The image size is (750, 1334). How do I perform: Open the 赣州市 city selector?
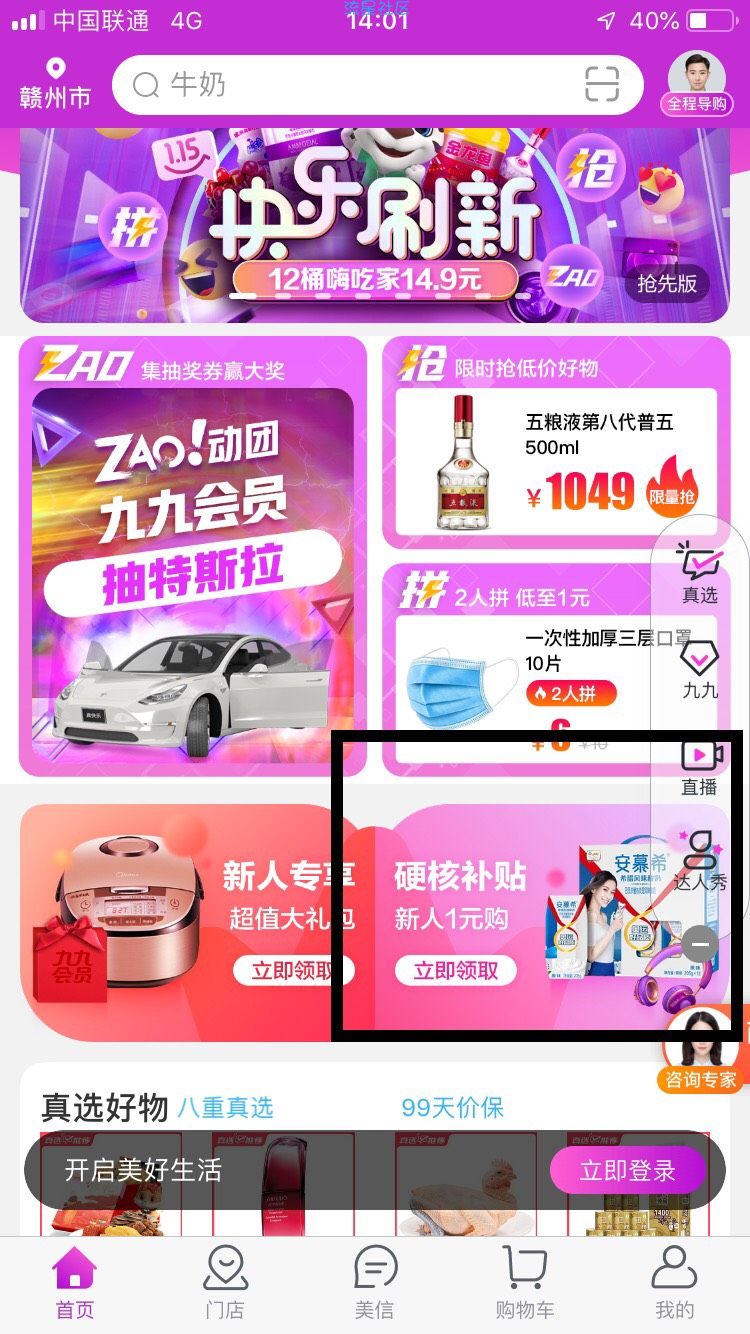55,84
